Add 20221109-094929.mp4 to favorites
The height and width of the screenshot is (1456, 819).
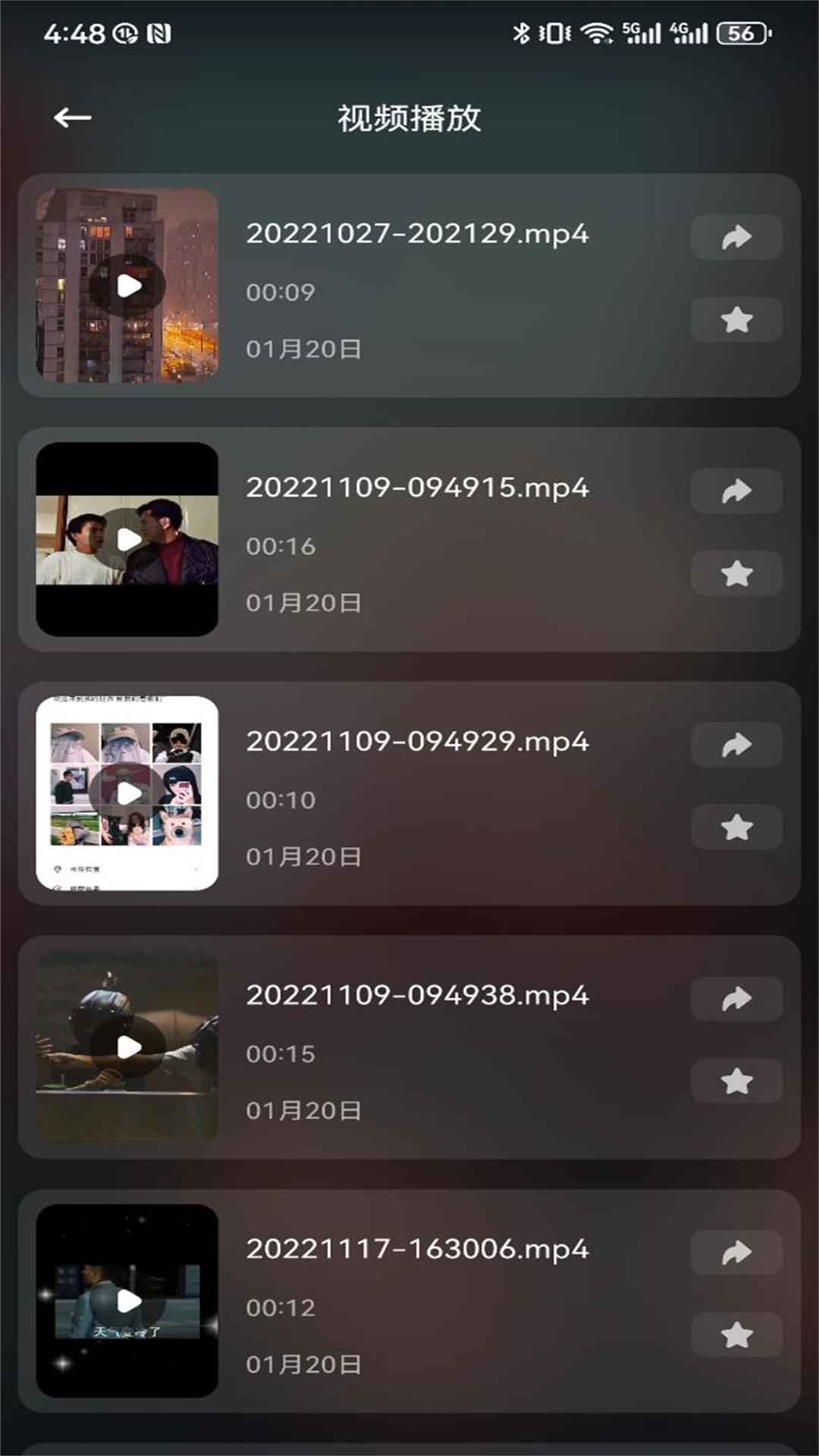[736, 827]
